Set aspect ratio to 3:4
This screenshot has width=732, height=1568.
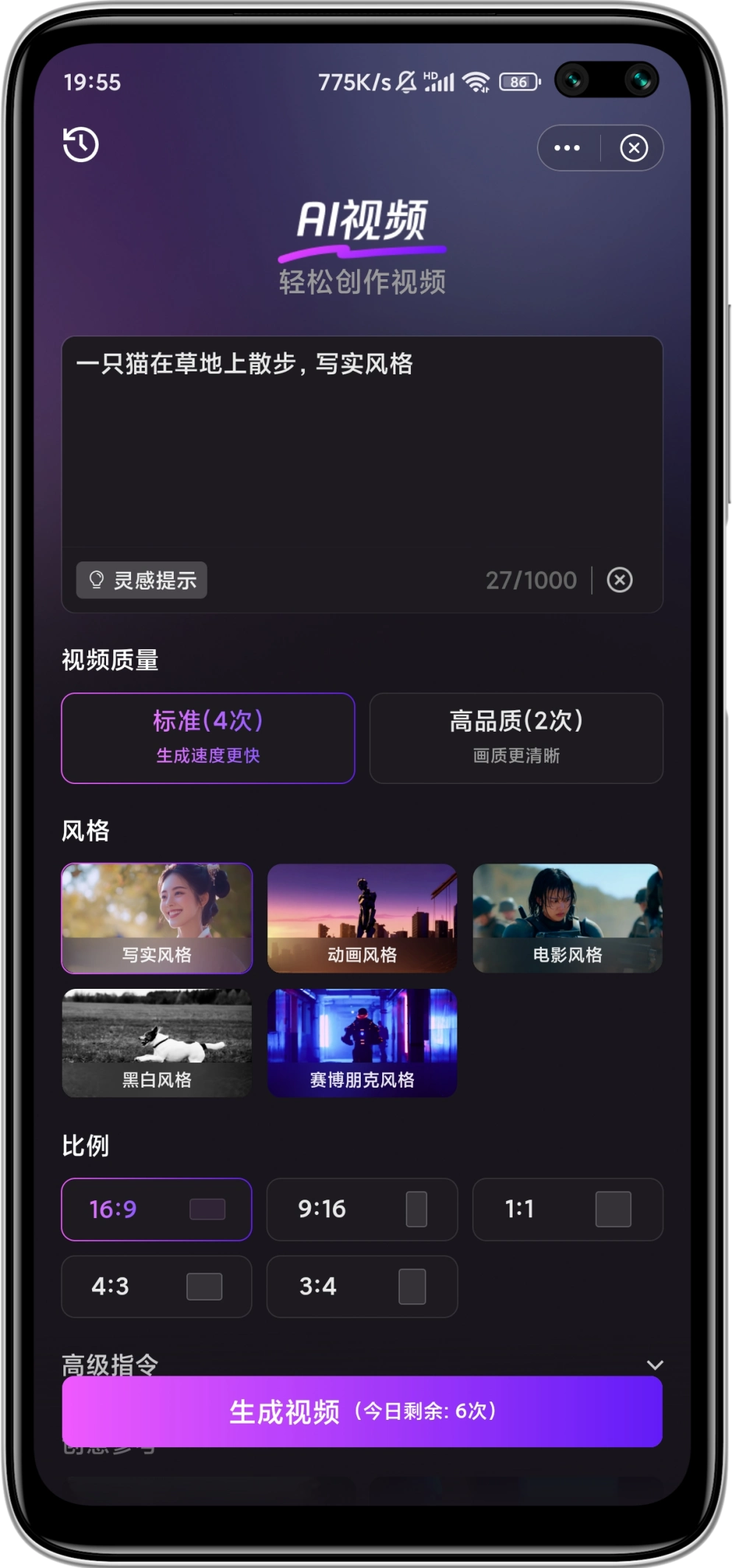tap(362, 1287)
